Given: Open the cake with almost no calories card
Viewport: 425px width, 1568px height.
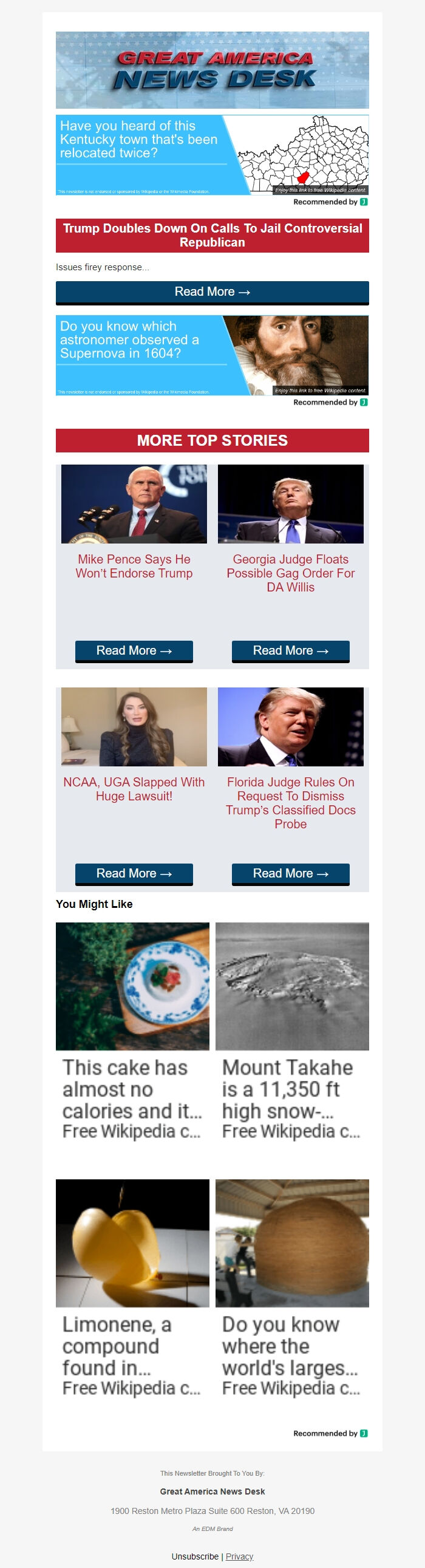Looking at the screenshot, I should (133, 1035).
